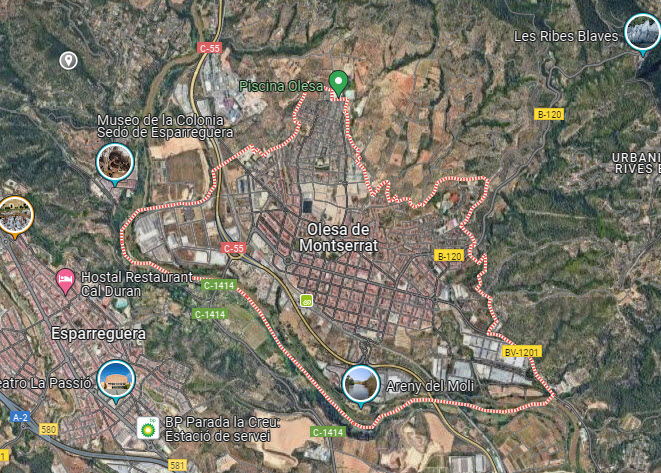Open the Museo de la Colonia Sedó marker
661x473 pixels.
tap(115, 162)
